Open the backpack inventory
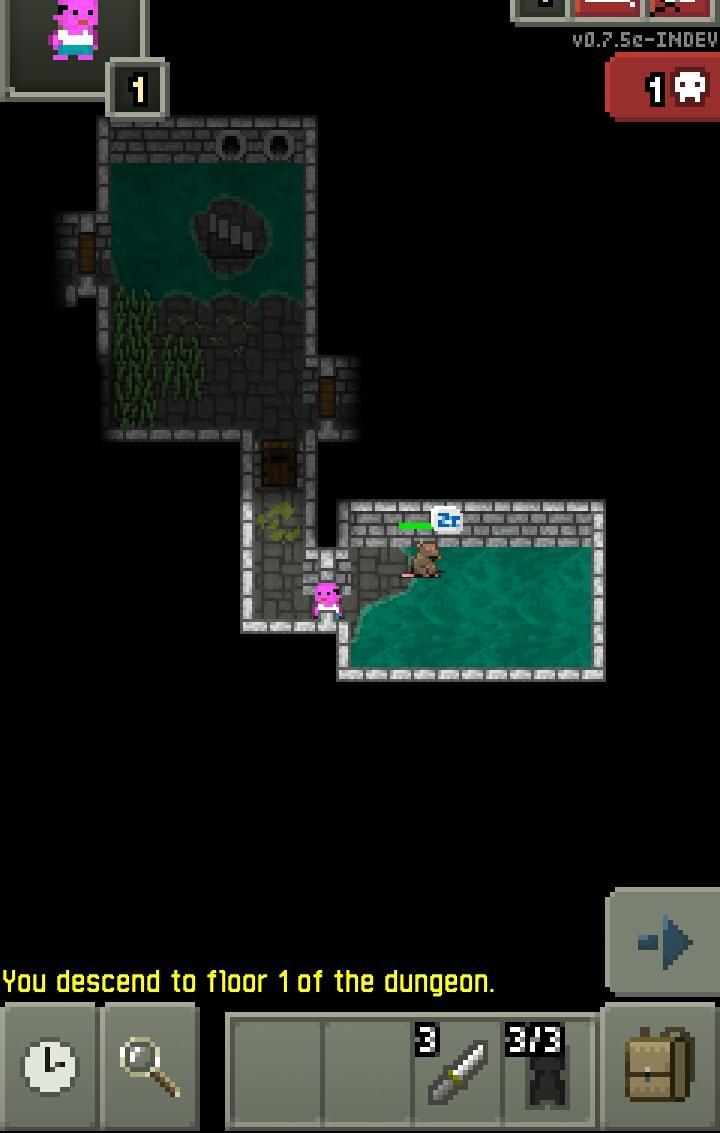Image resolution: width=720 pixels, height=1133 pixels. pos(660,1066)
